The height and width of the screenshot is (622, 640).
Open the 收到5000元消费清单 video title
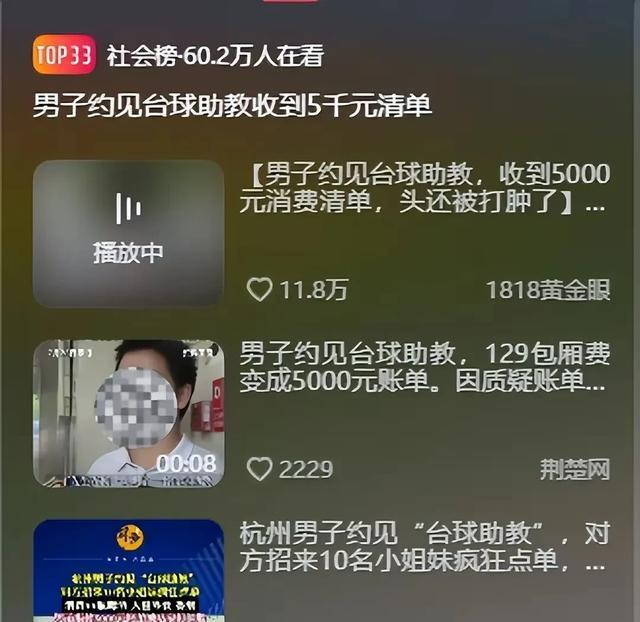pyautogui.click(x=424, y=189)
